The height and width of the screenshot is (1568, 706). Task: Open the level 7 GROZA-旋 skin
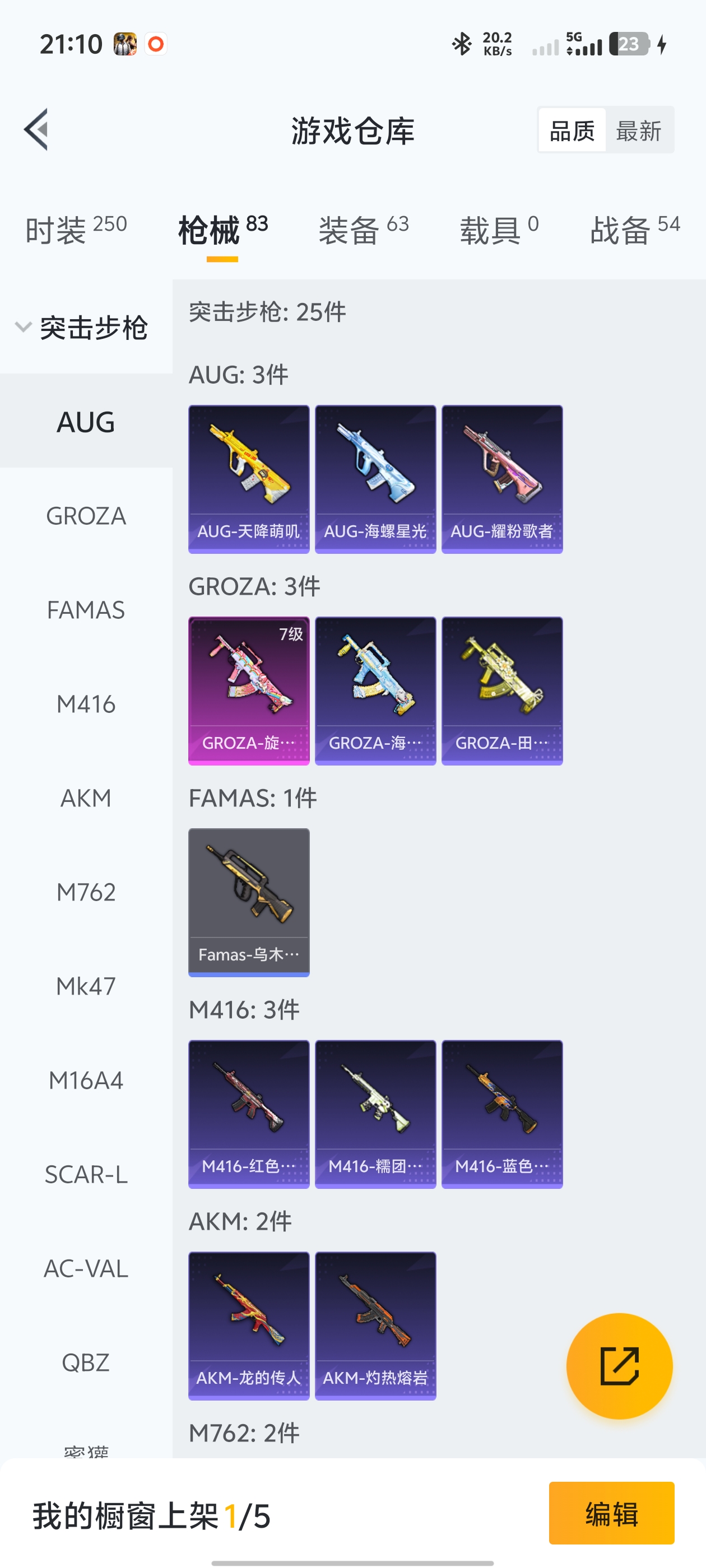[249, 690]
